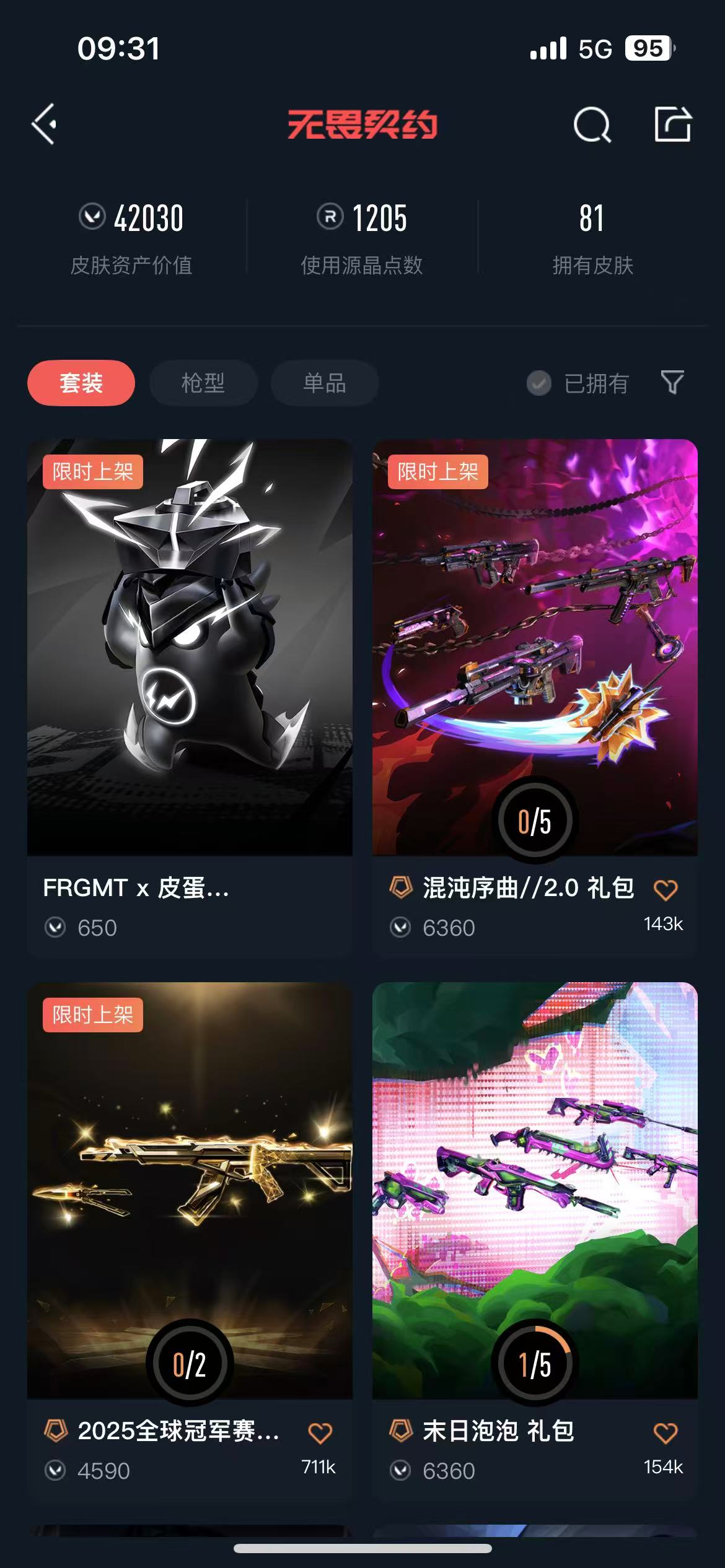Go back using the top-left arrow
Image resolution: width=725 pixels, height=1568 pixels.
pos(45,124)
